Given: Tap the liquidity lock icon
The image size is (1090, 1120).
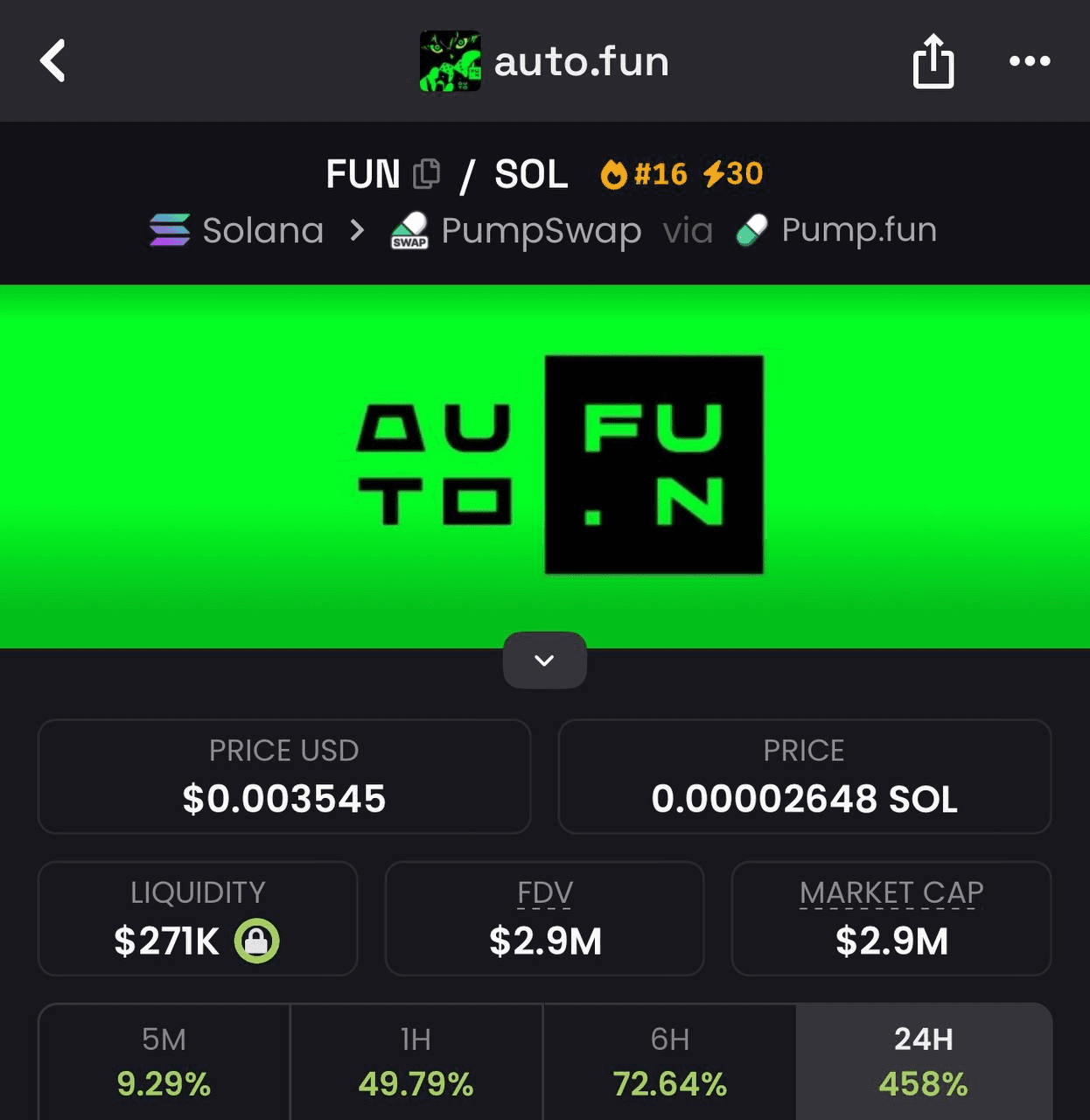Looking at the screenshot, I should (256, 941).
